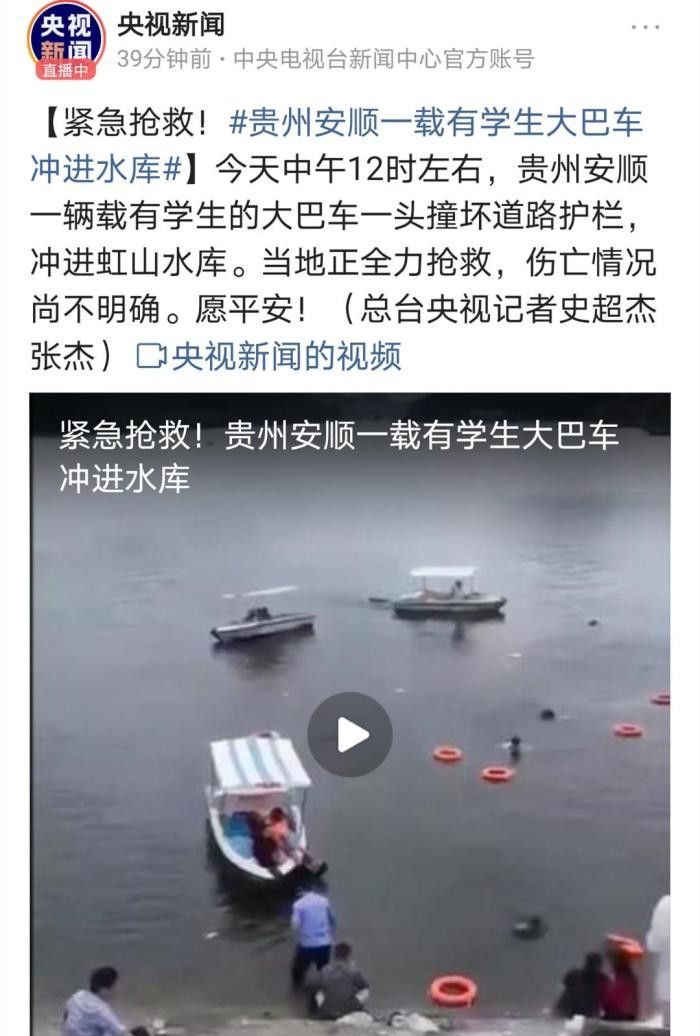The image size is (700, 1036).
Task: Open the 央视新闻的视频 link
Action: [268, 357]
